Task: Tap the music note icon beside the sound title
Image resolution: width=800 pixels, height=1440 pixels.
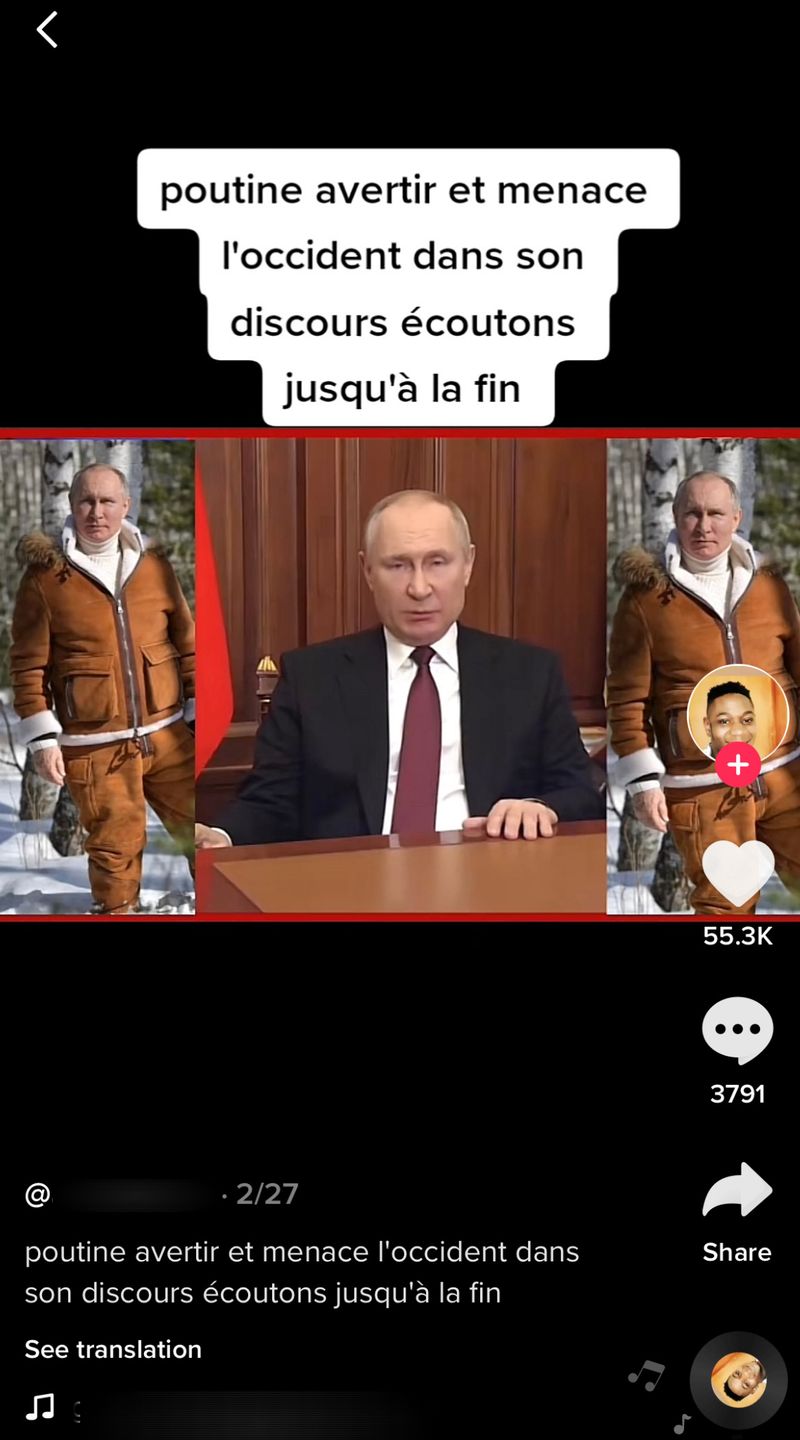Action: [x=40, y=1406]
